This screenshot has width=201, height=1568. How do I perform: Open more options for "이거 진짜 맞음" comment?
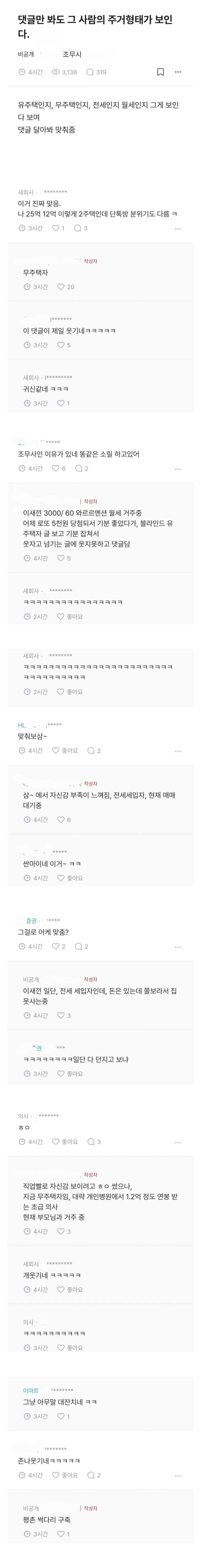tap(178, 229)
